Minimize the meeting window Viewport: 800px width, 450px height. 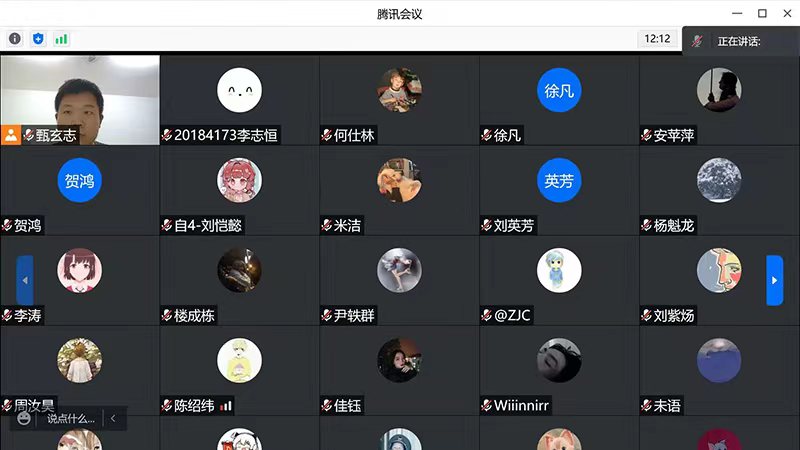point(737,13)
